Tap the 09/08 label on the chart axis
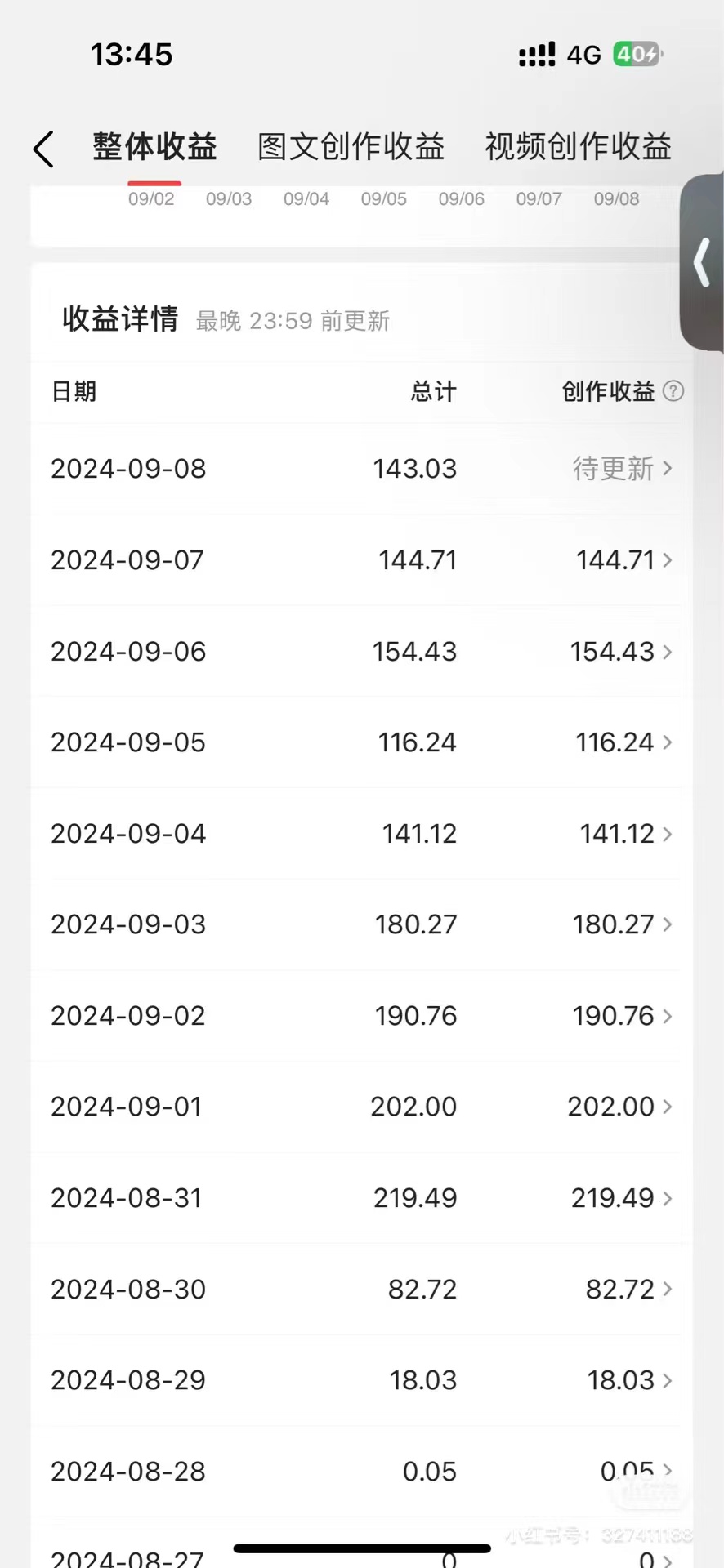Viewport: 724px width, 1568px height. [615, 198]
